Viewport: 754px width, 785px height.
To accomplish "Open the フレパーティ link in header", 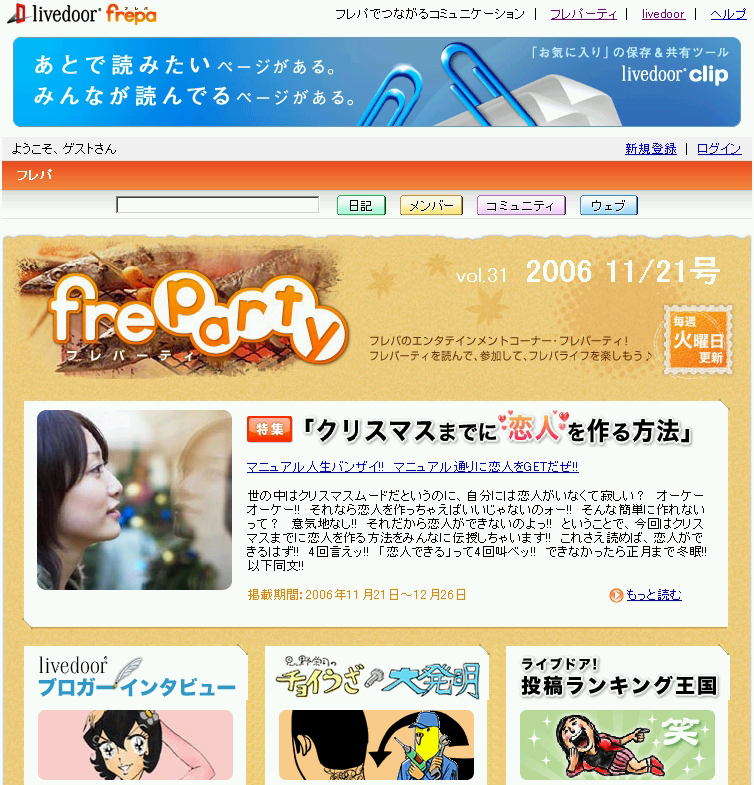I will [x=583, y=14].
